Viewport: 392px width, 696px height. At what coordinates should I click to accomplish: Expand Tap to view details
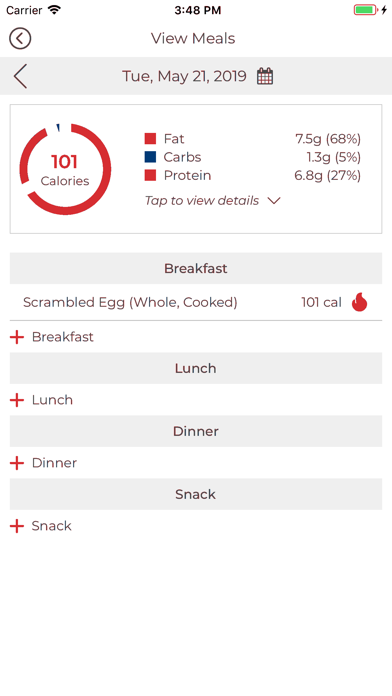[x=213, y=201]
